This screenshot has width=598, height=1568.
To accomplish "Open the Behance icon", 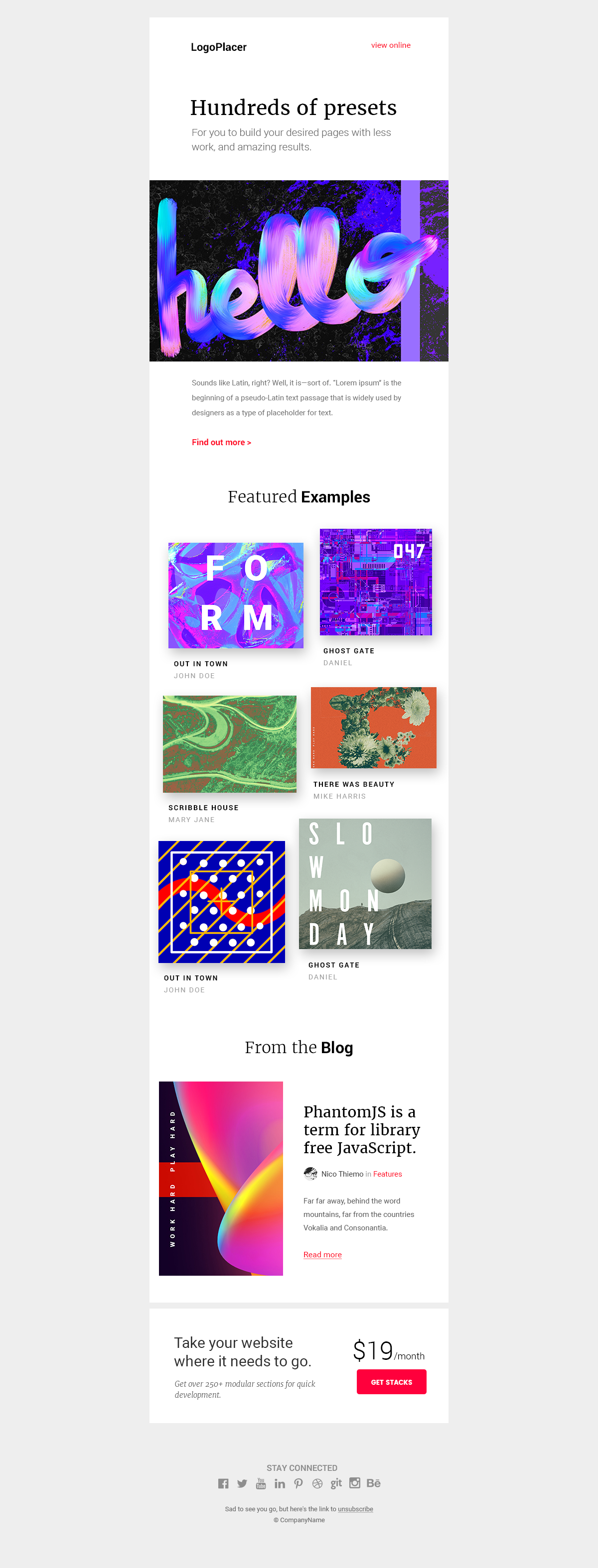I will click(x=373, y=1483).
